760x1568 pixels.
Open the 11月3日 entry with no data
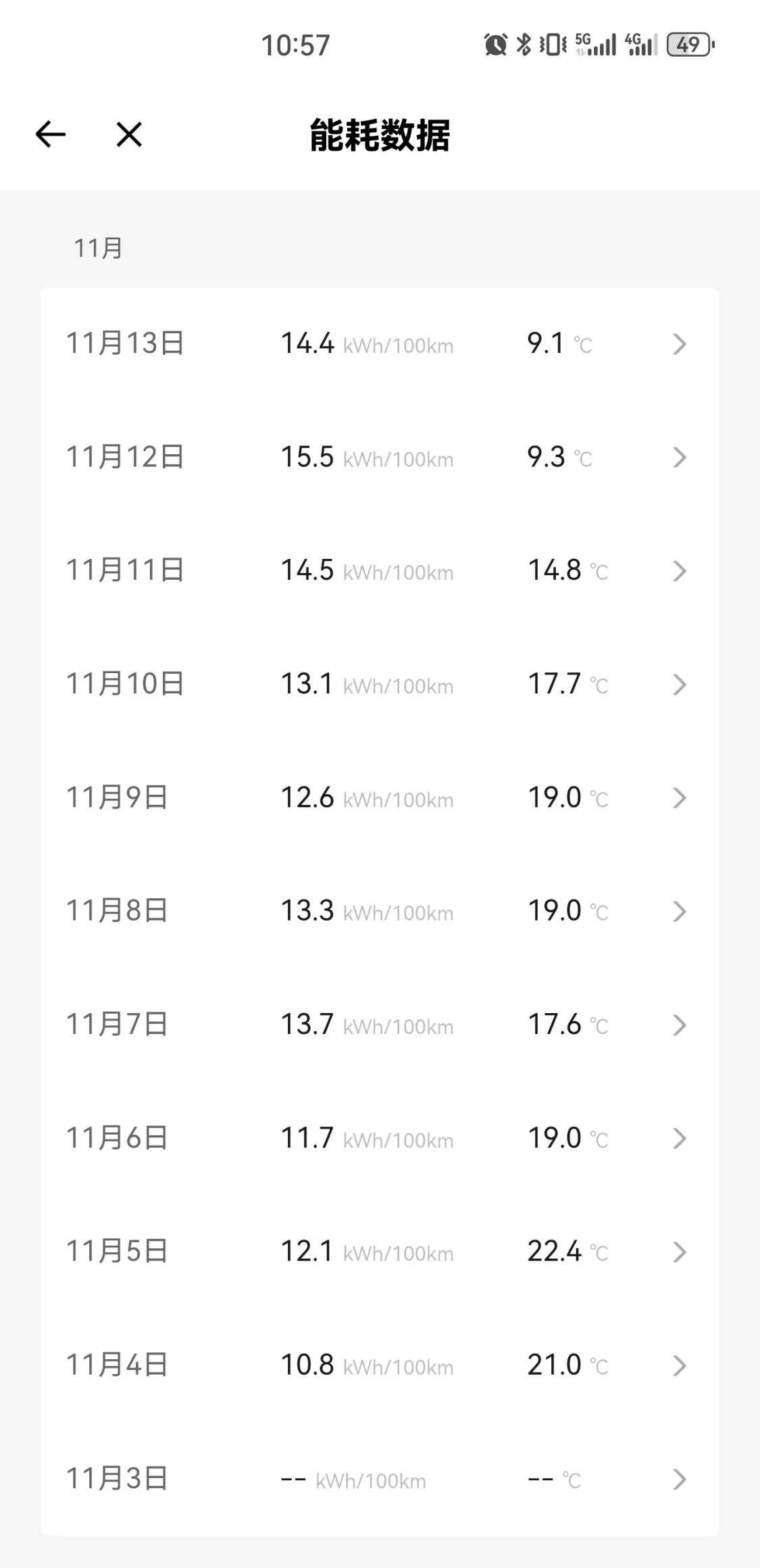pyautogui.click(x=380, y=1479)
